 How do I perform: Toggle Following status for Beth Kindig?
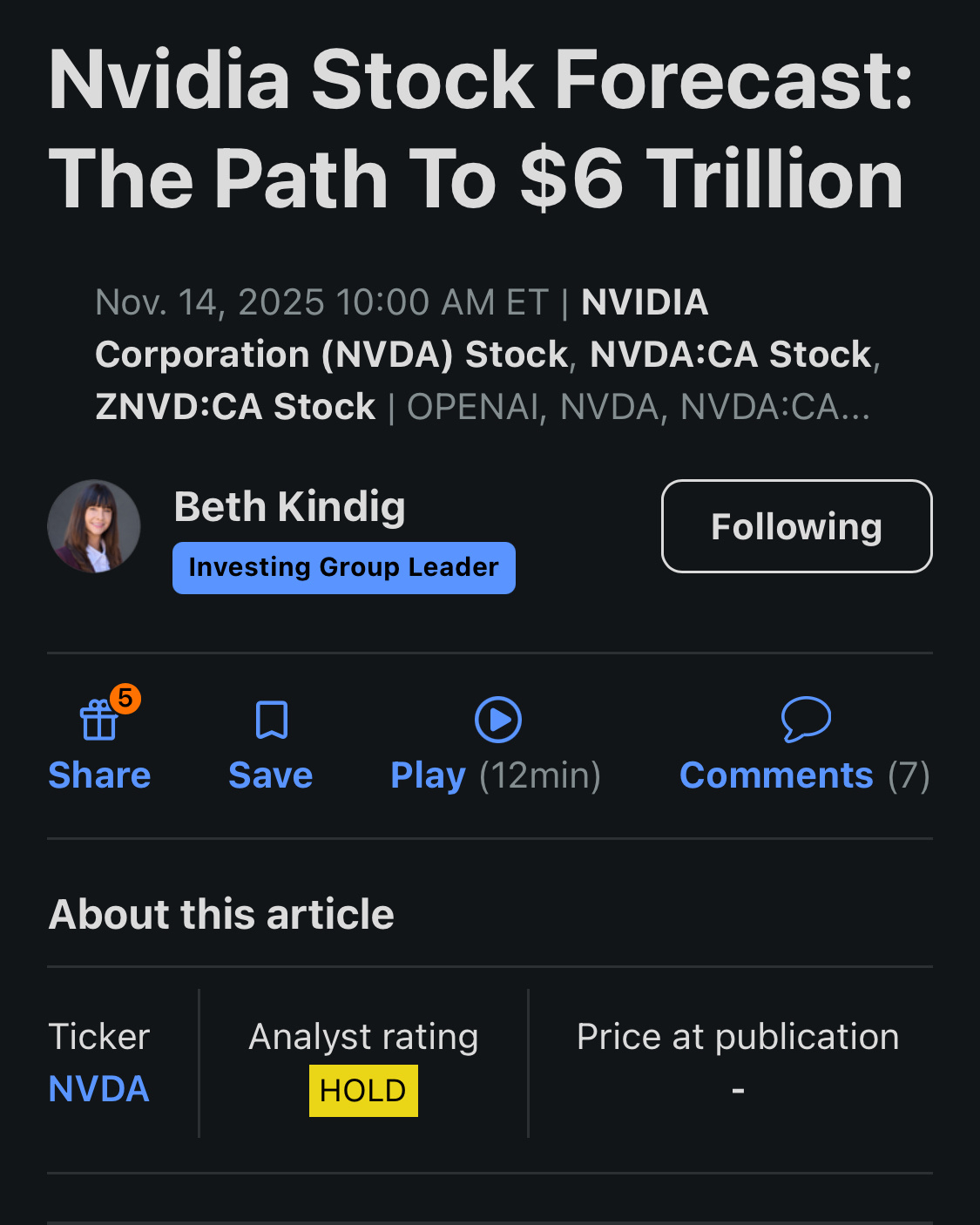coord(795,525)
